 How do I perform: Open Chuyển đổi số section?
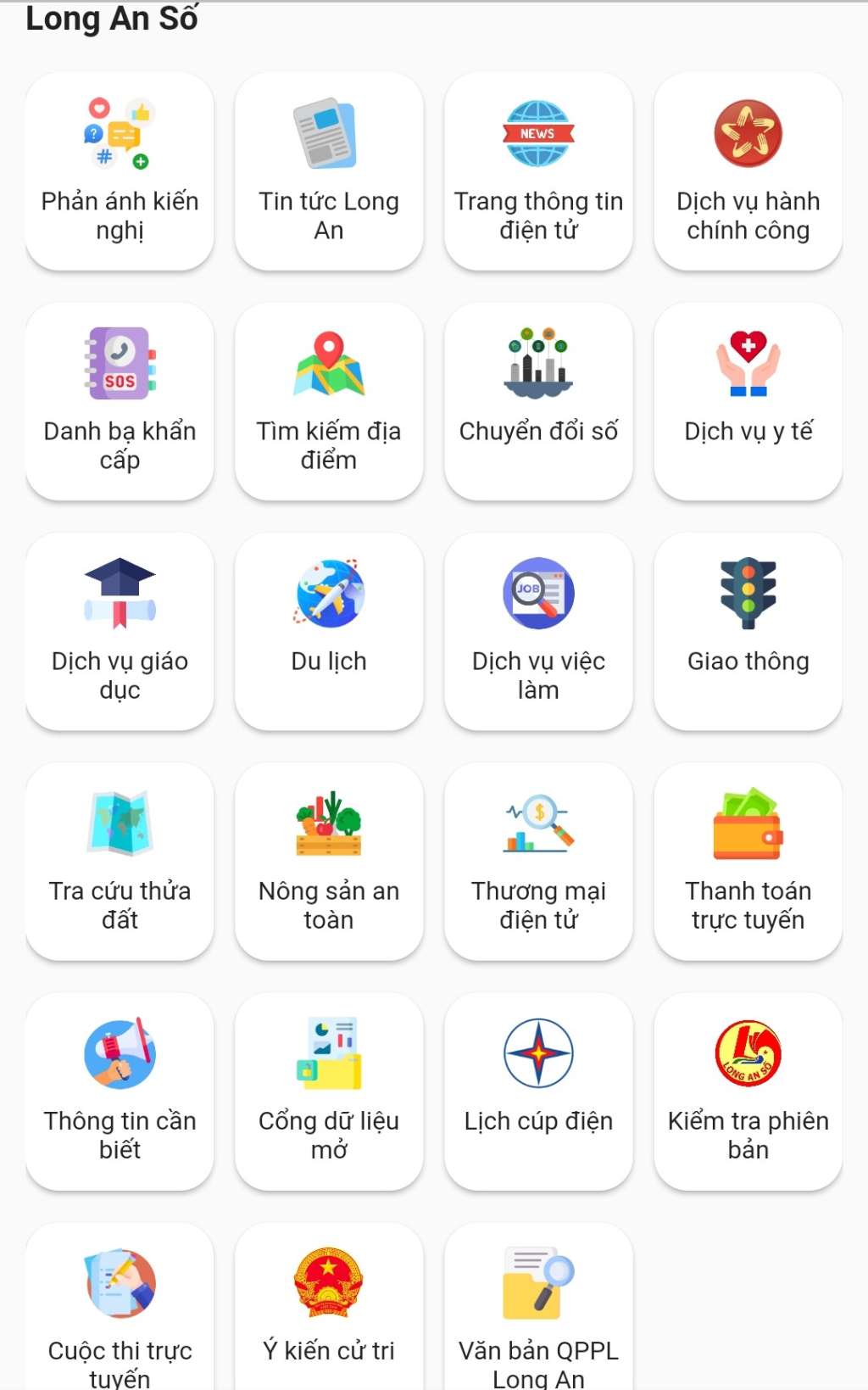click(538, 402)
